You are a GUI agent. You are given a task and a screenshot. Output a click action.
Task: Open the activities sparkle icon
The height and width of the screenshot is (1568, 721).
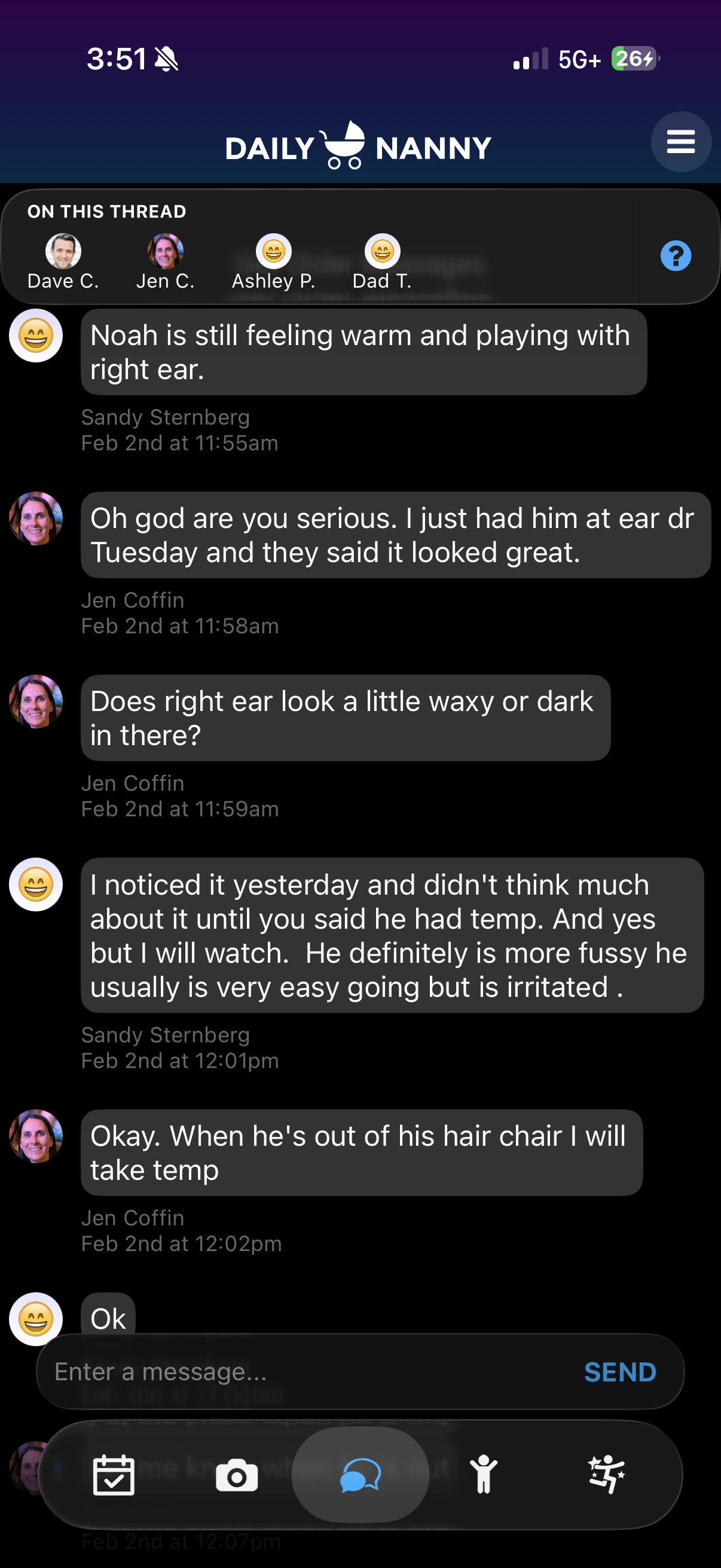[x=606, y=1474]
